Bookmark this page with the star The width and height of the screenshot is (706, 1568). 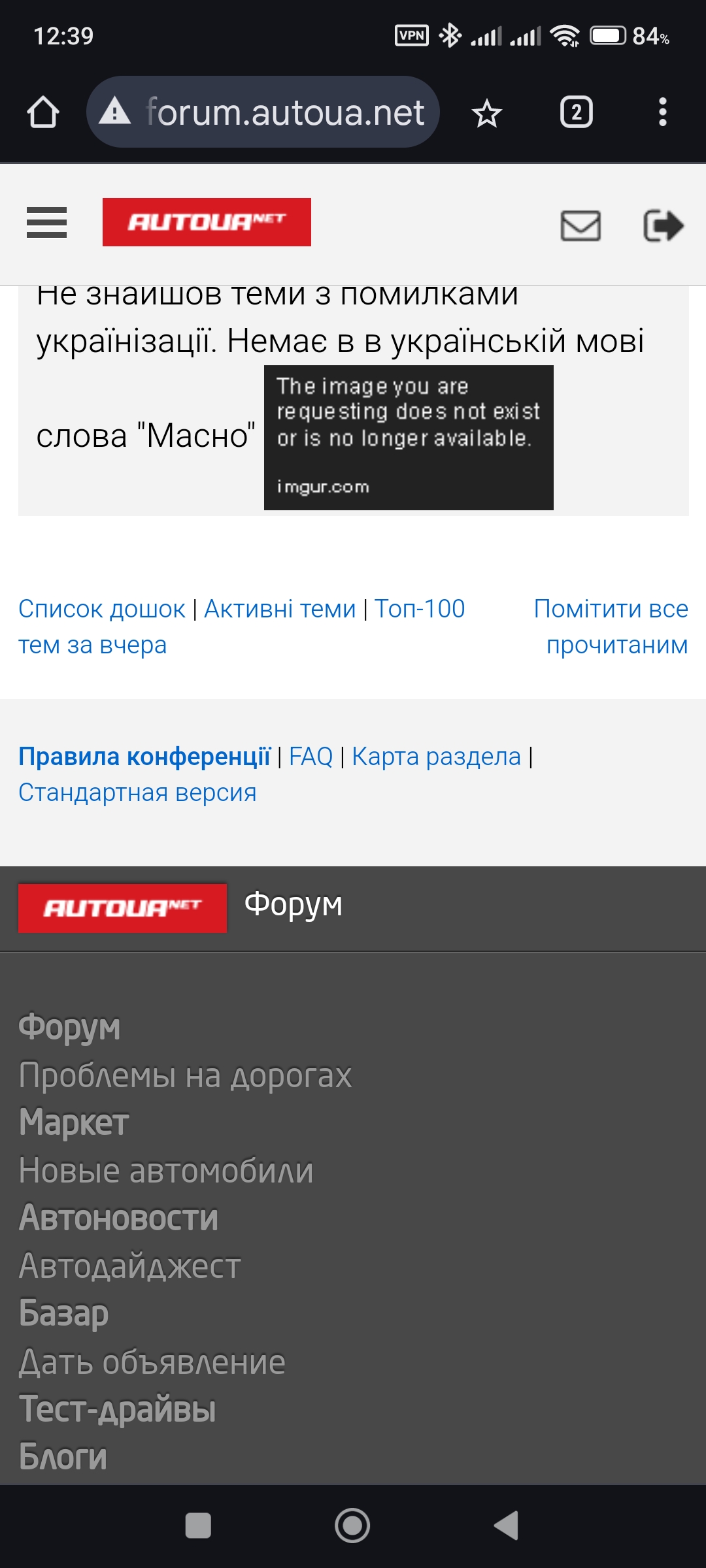click(x=487, y=114)
